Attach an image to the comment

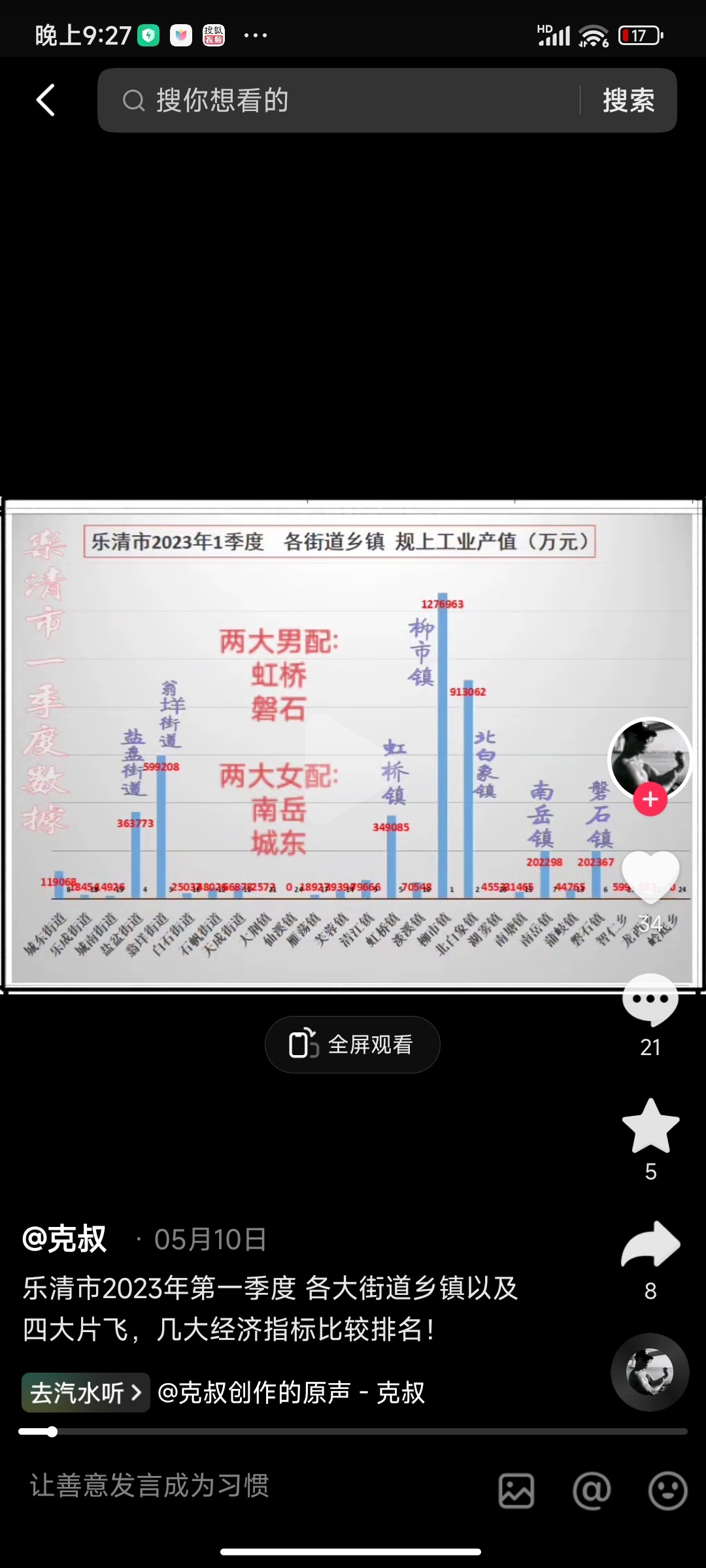(x=516, y=1490)
